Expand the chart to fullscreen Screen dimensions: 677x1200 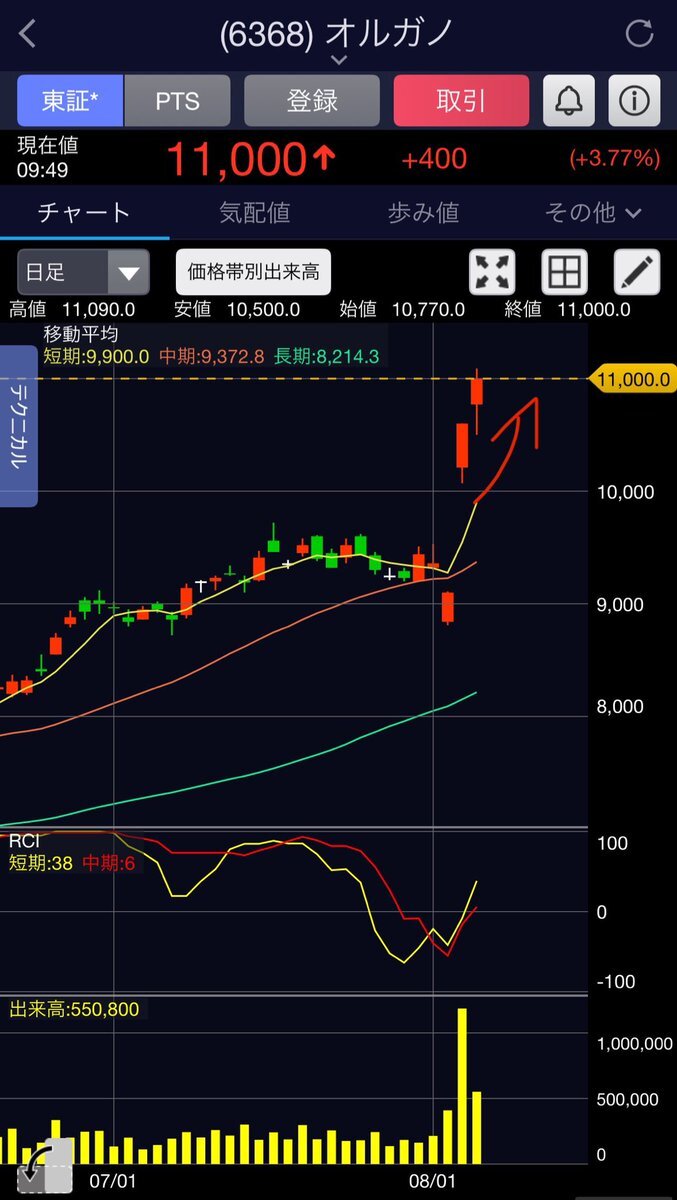[492, 272]
